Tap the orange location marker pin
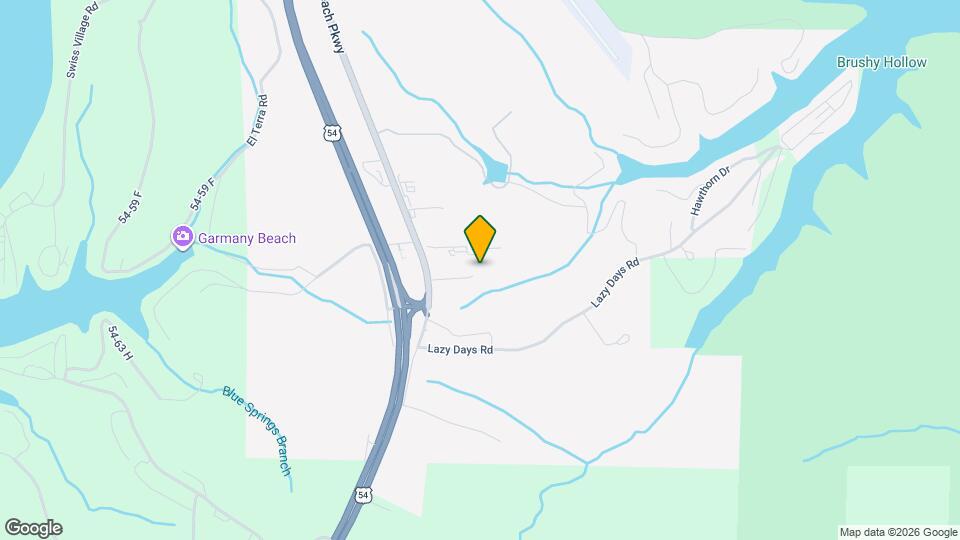 [481, 238]
